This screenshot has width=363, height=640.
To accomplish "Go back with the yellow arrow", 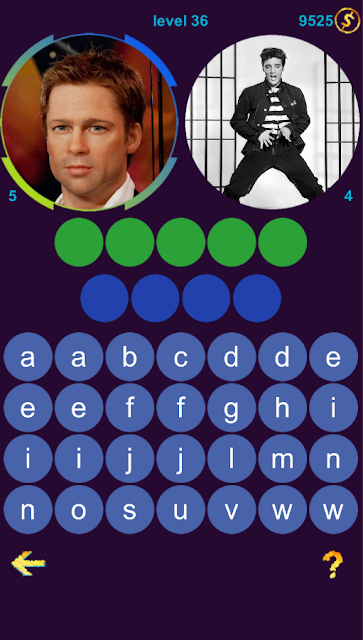I will pyautogui.click(x=28, y=563).
